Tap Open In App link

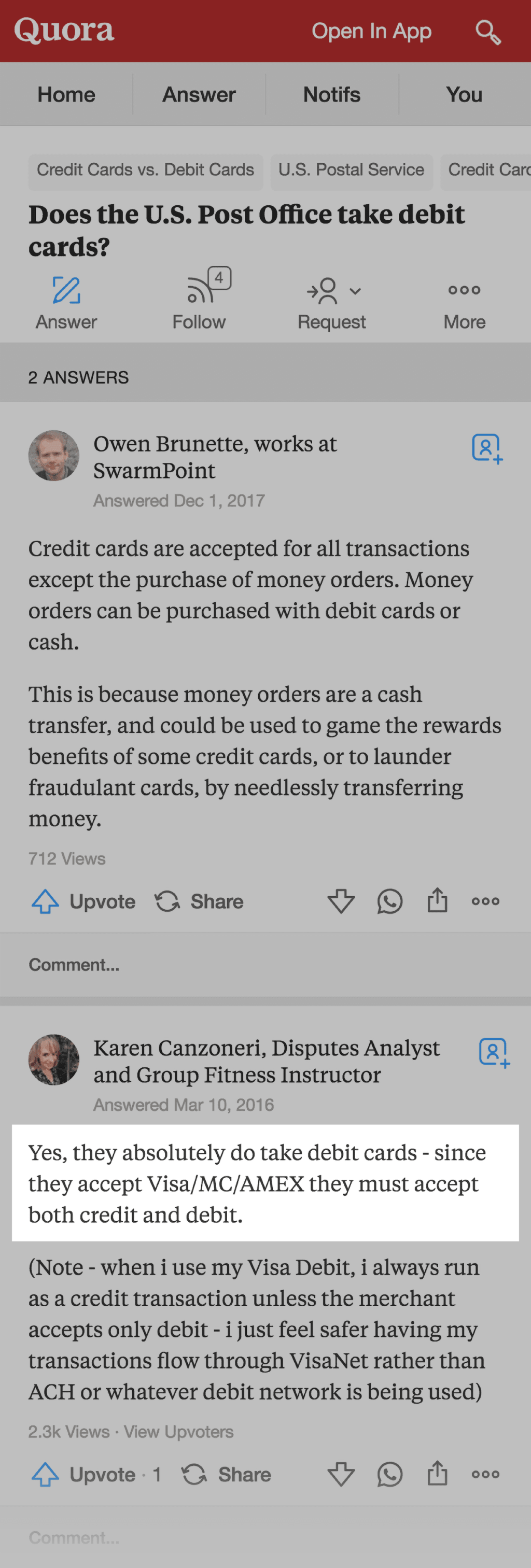[371, 31]
